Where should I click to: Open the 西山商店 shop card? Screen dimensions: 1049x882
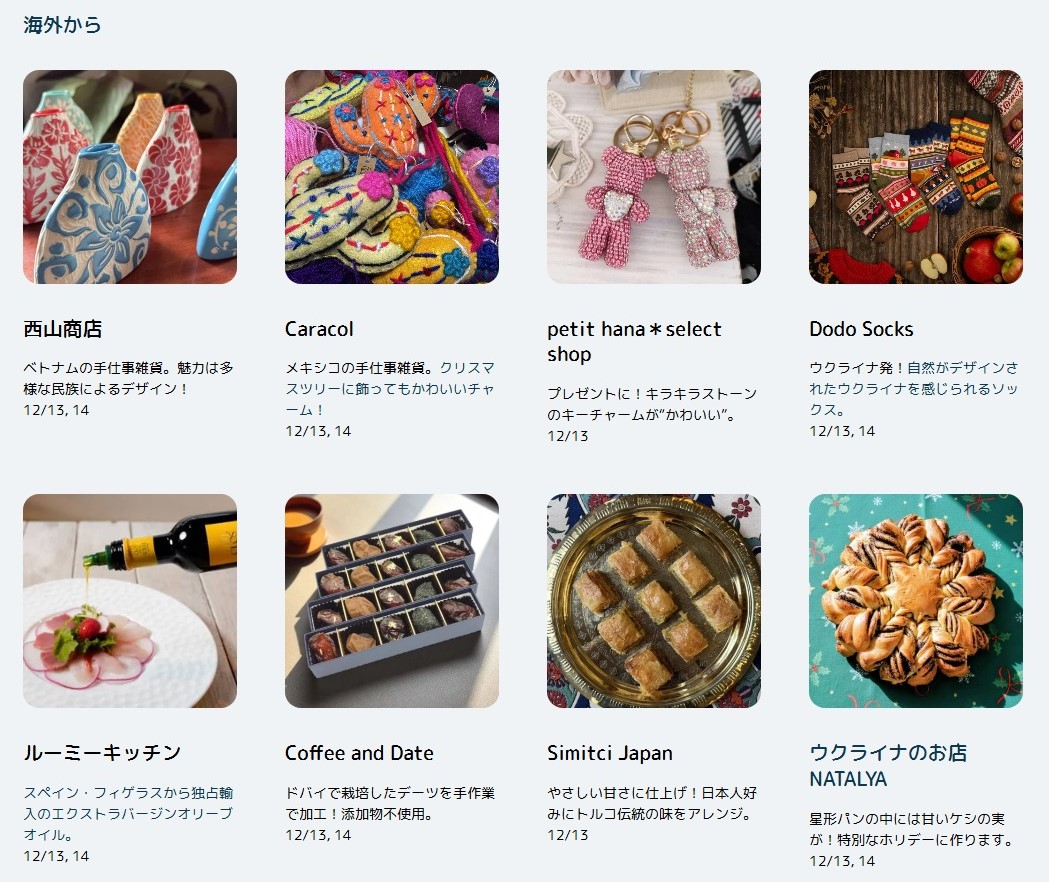coord(130,177)
